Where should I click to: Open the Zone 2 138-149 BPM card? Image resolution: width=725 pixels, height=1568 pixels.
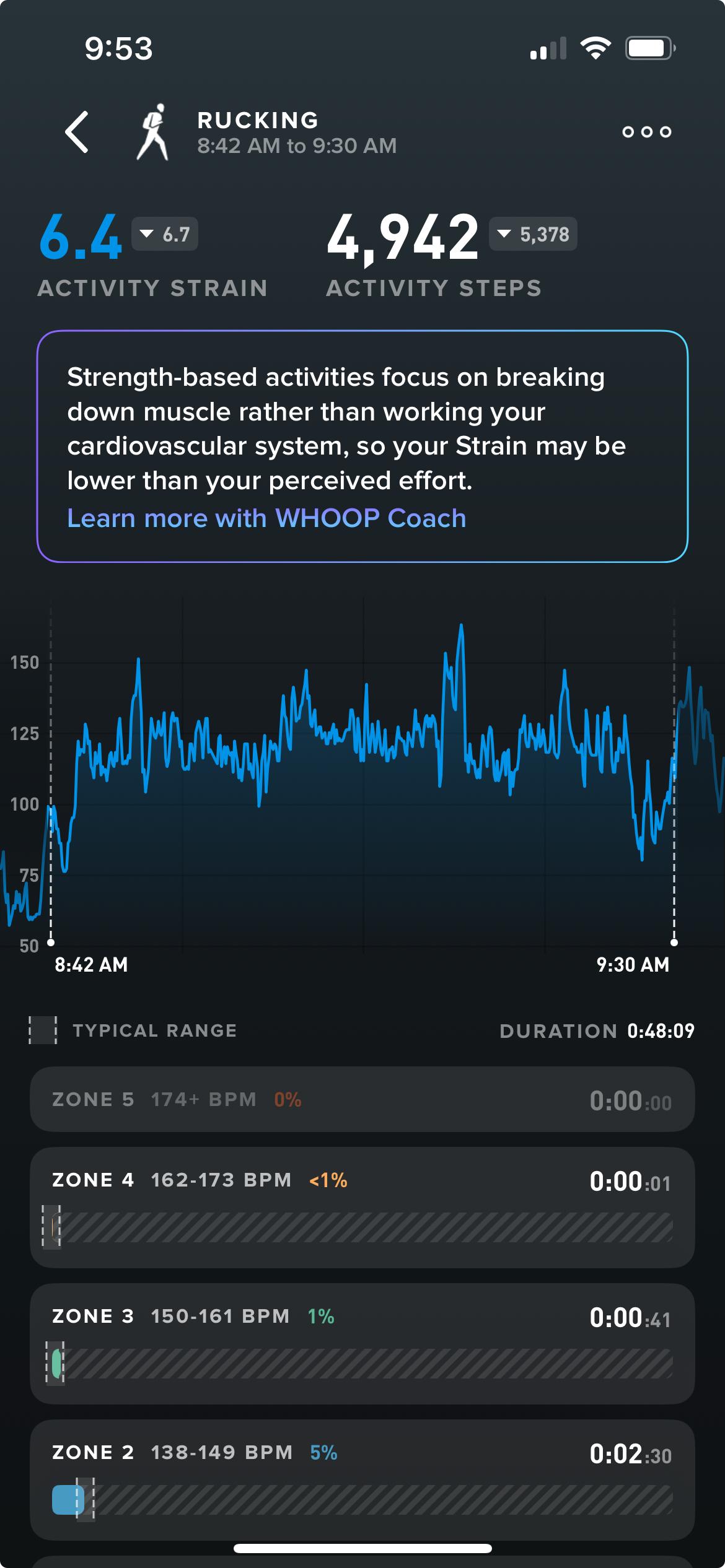point(362,1480)
